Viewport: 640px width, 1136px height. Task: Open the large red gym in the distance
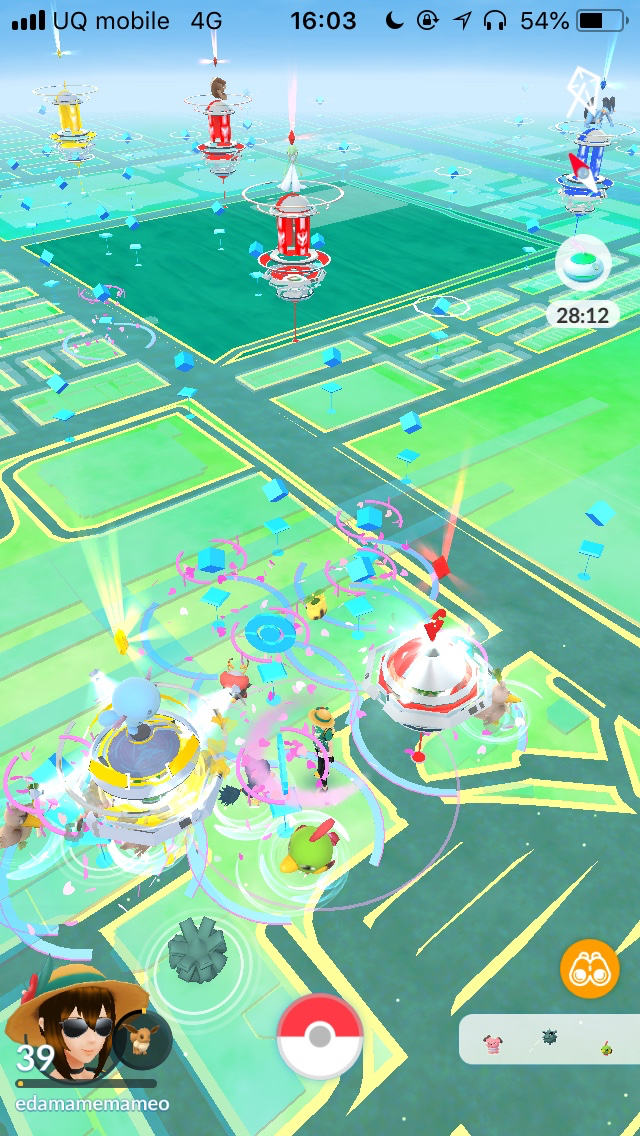coord(292,238)
